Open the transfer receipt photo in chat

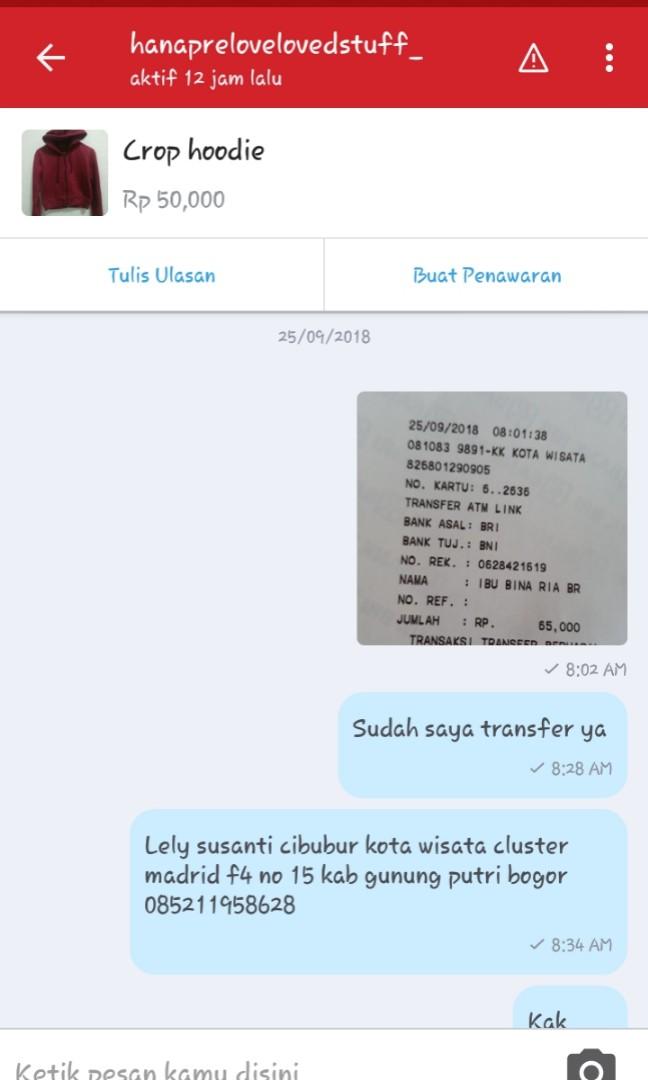[492, 518]
